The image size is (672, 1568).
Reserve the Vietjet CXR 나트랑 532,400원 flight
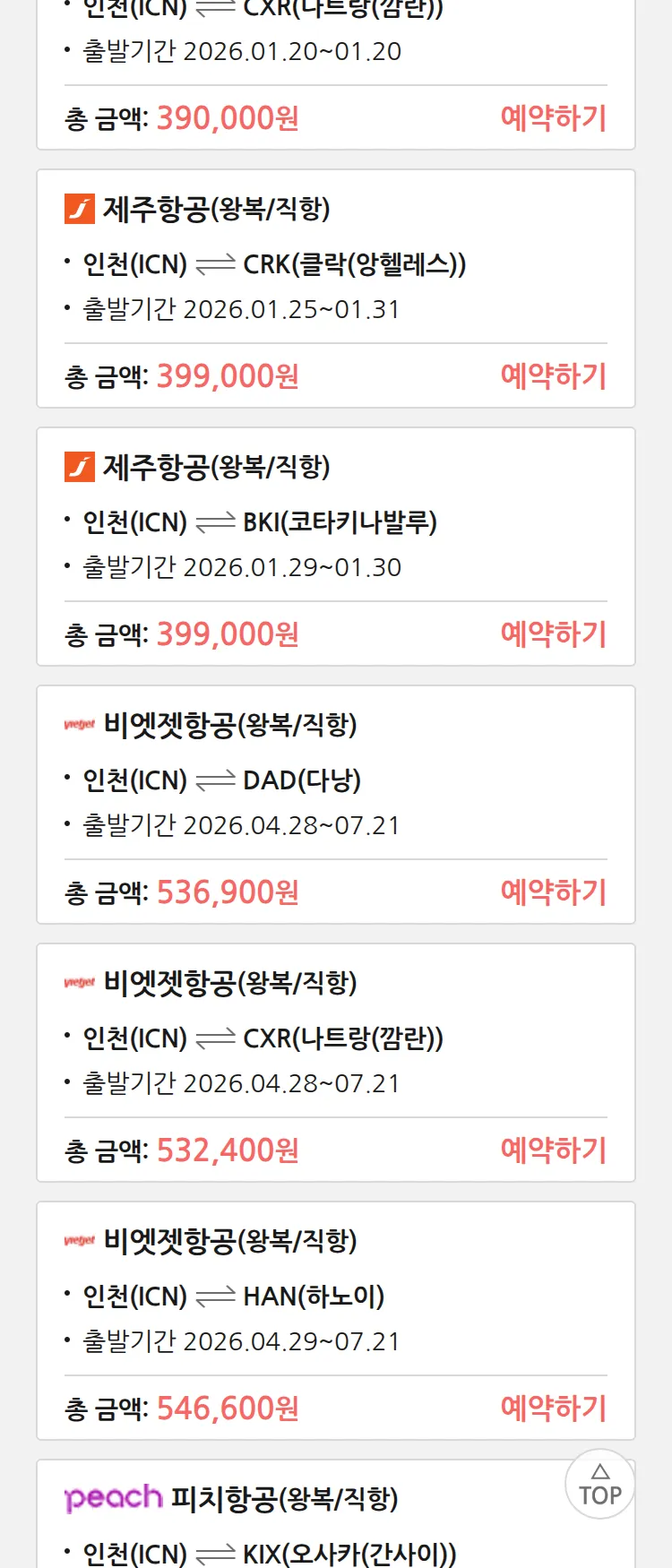(x=553, y=1150)
